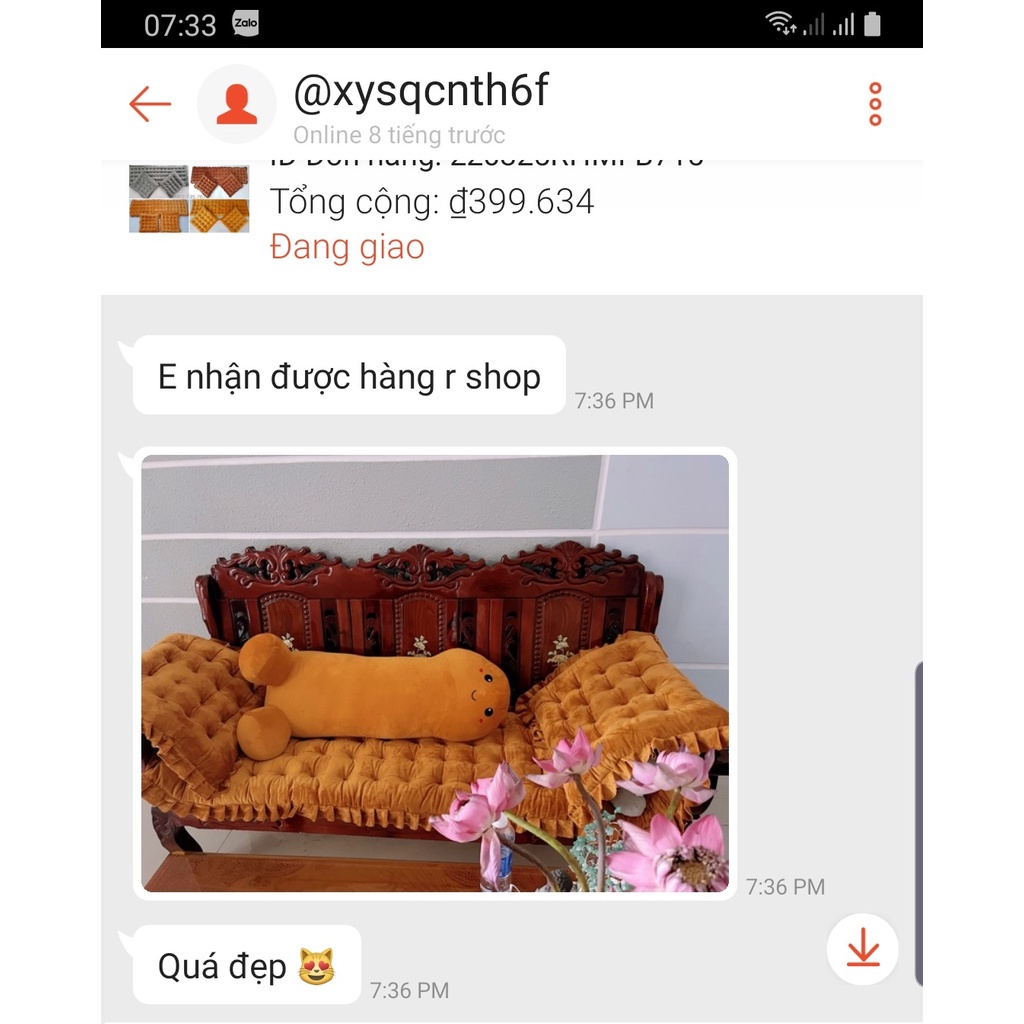1024x1024 pixels.
Task: Open the order card showing Đang giao
Action: pyautogui.click(x=430, y=215)
